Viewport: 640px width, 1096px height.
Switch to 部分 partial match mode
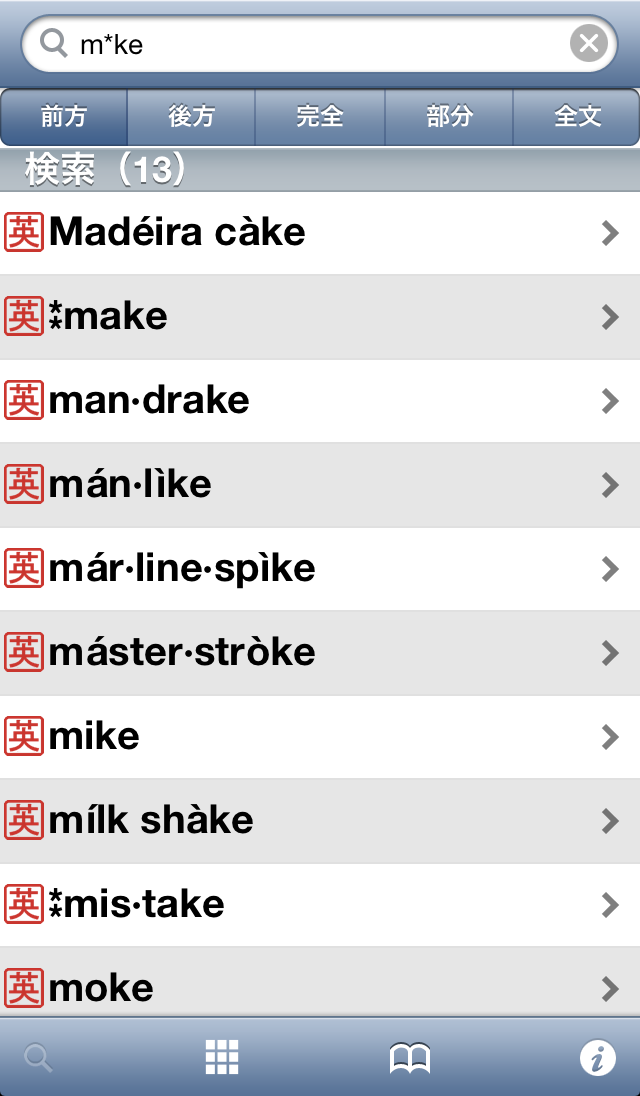tap(449, 117)
